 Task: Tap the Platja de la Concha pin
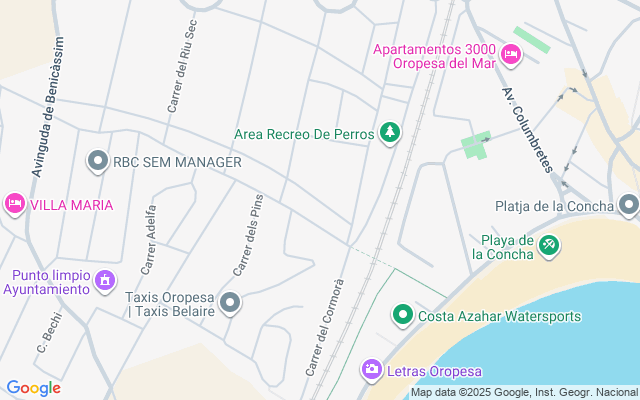pyautogui.click(x=628, y=206)
